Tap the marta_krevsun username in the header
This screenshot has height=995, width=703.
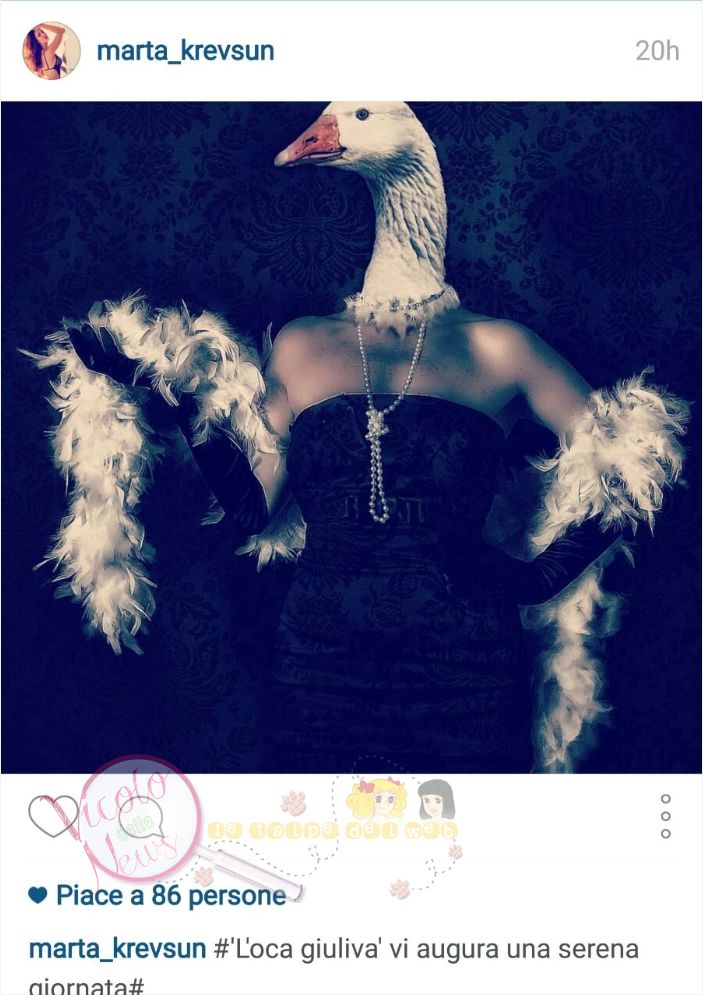185,51
